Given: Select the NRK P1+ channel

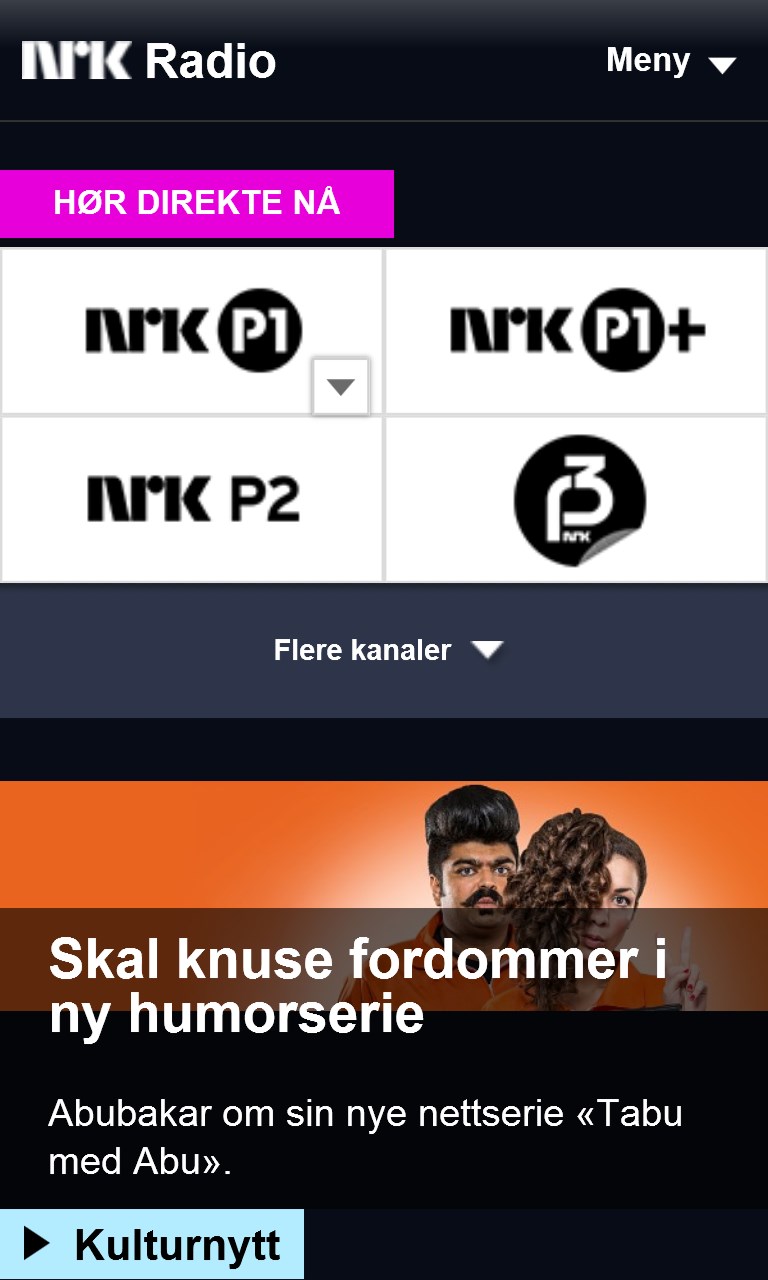Looking at the screenshot, I should pyautogui.click(x=576, y=330).
